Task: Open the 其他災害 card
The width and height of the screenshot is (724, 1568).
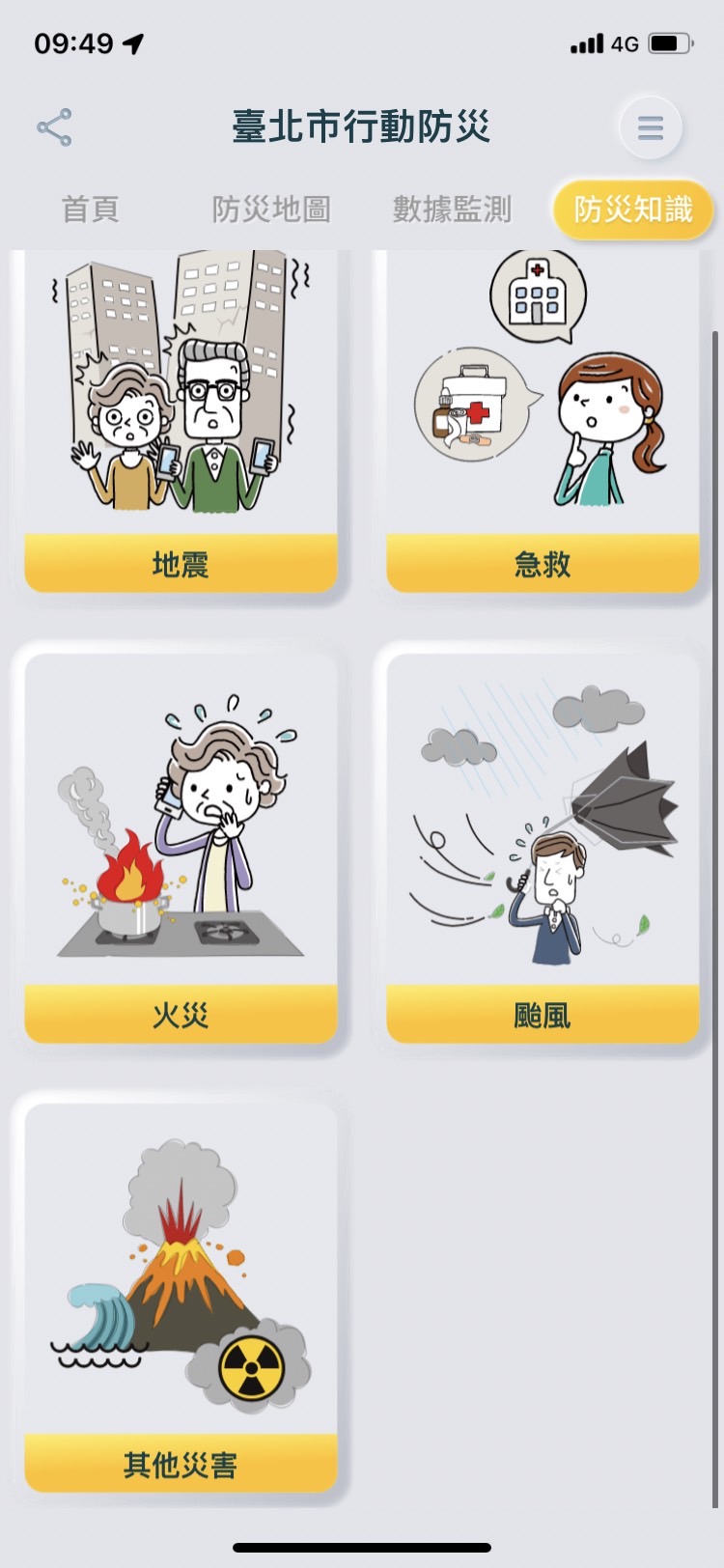Action: click(x=181, y=1299)
